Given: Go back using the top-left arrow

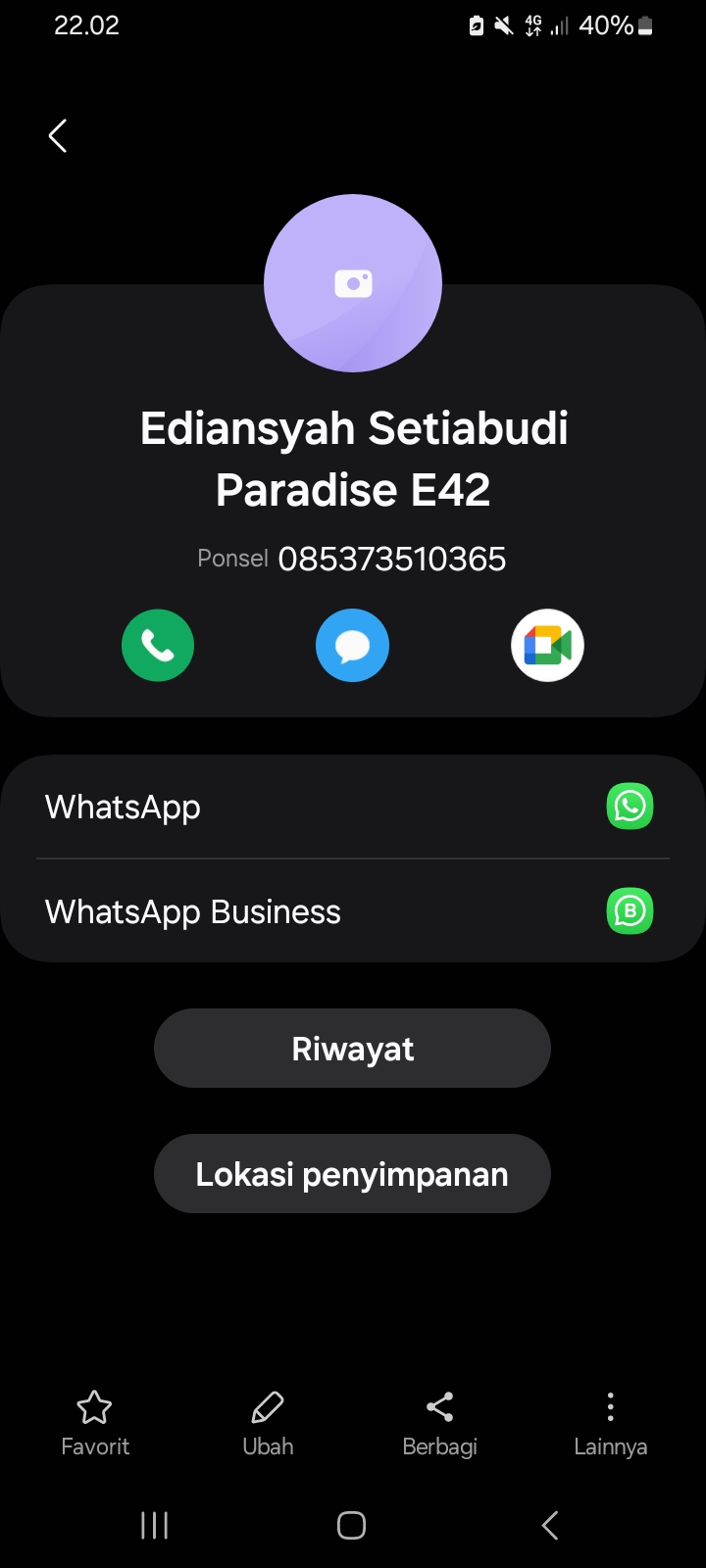Looking at the screenshot, I should tap(58, 136).
